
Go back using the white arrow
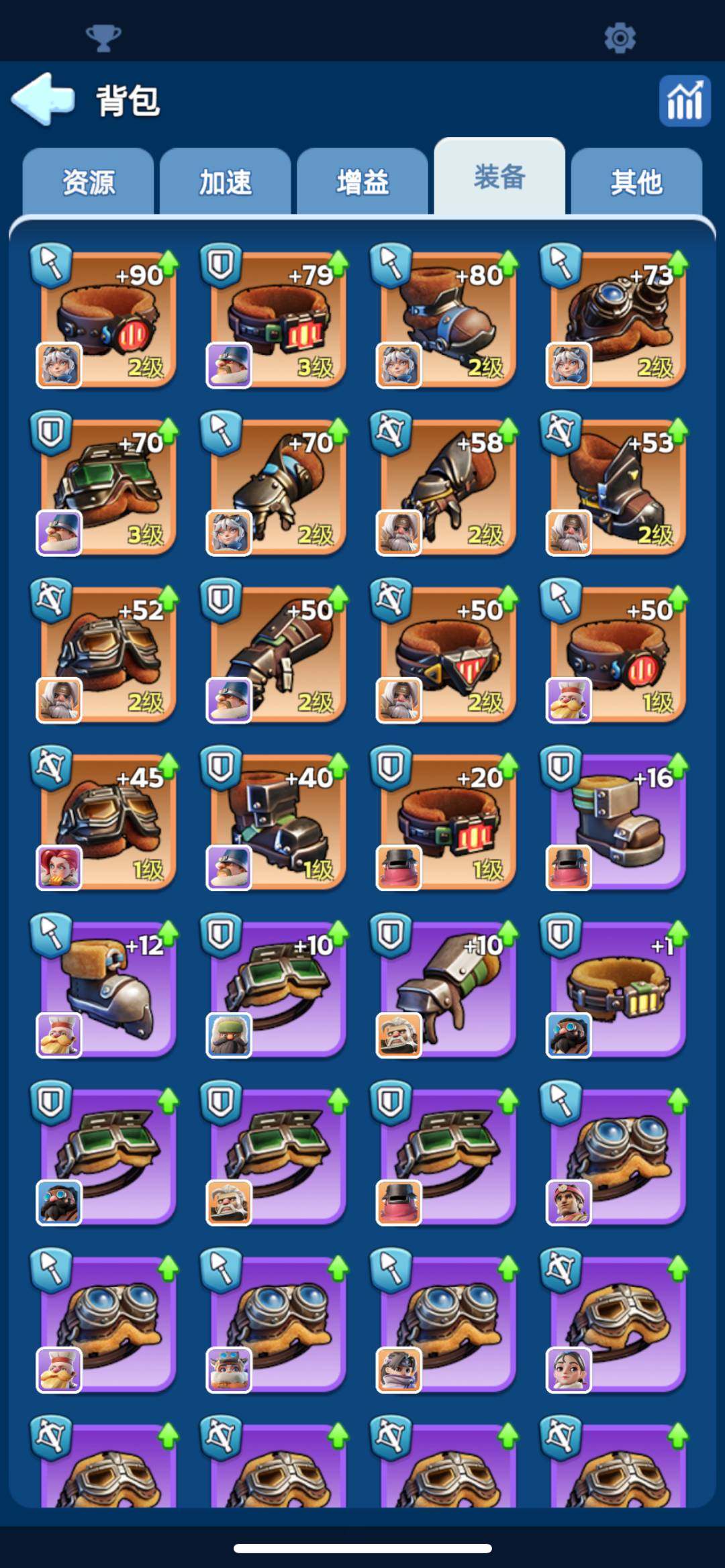coord(43,99)
